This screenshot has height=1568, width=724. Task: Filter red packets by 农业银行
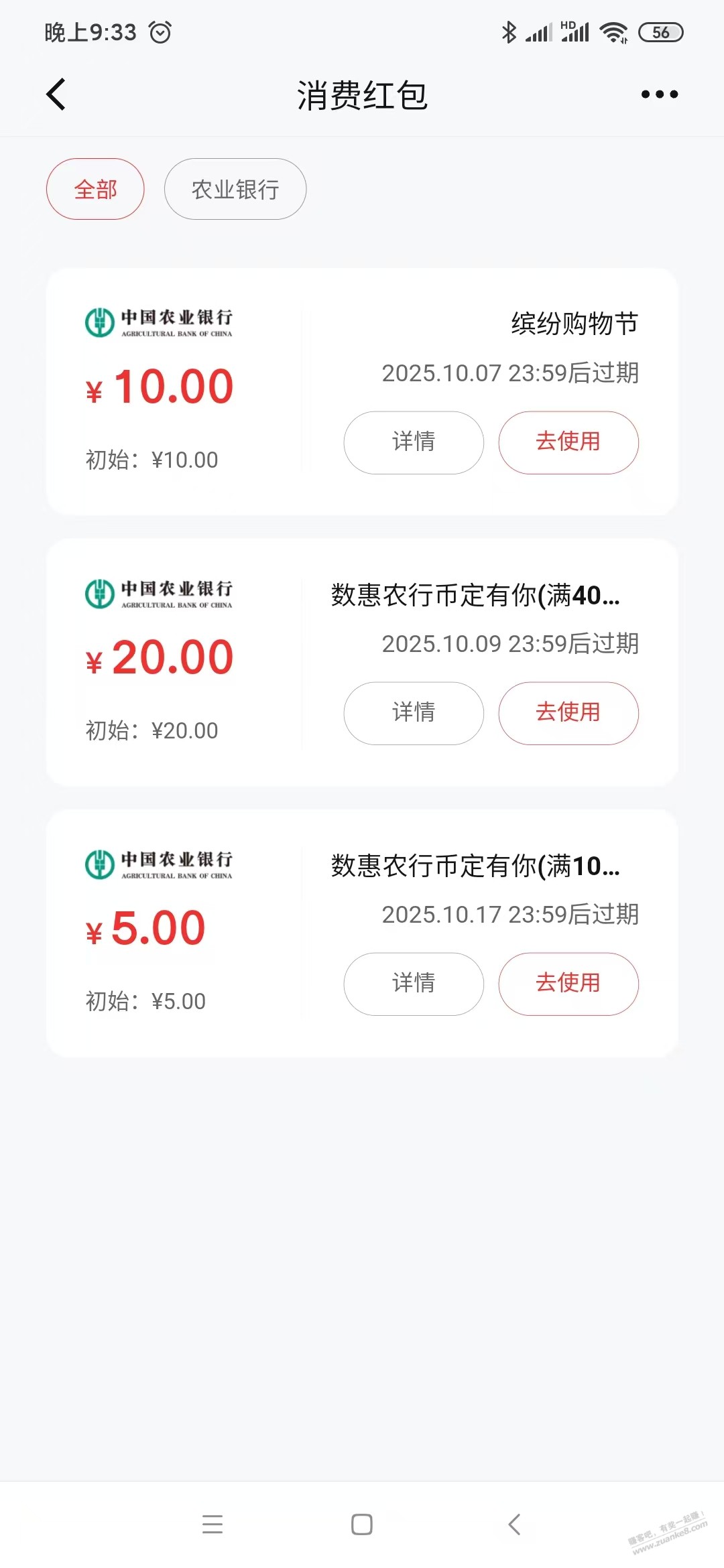(x=235, y=189)
